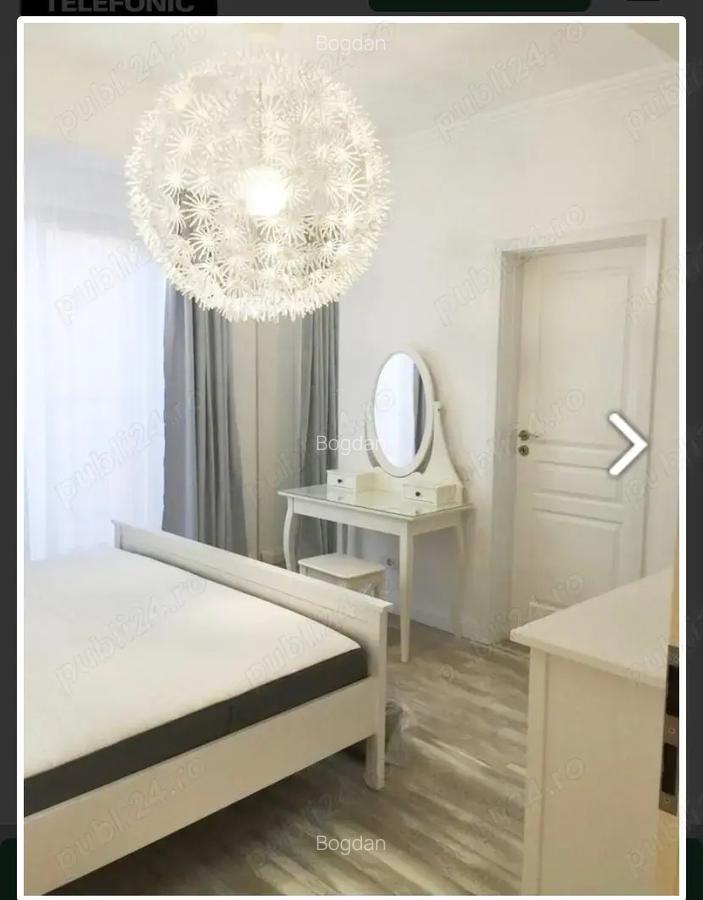Go to the next photo

629,444
